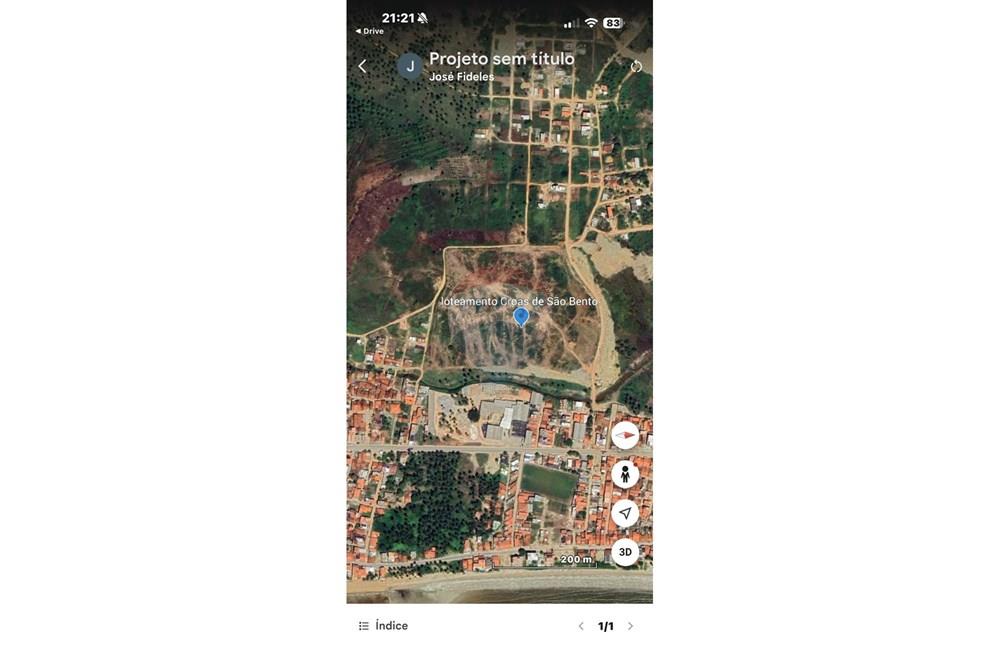The width and height of the screenshot is (1000, 667).
Task: Activate Street View pegman
Action: (625, 474)
